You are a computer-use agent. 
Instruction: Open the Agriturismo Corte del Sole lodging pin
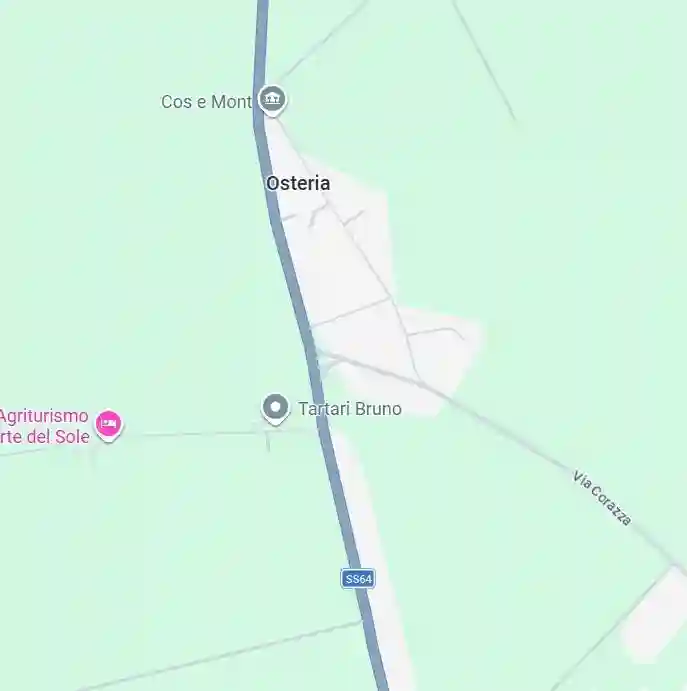point(110,425)
